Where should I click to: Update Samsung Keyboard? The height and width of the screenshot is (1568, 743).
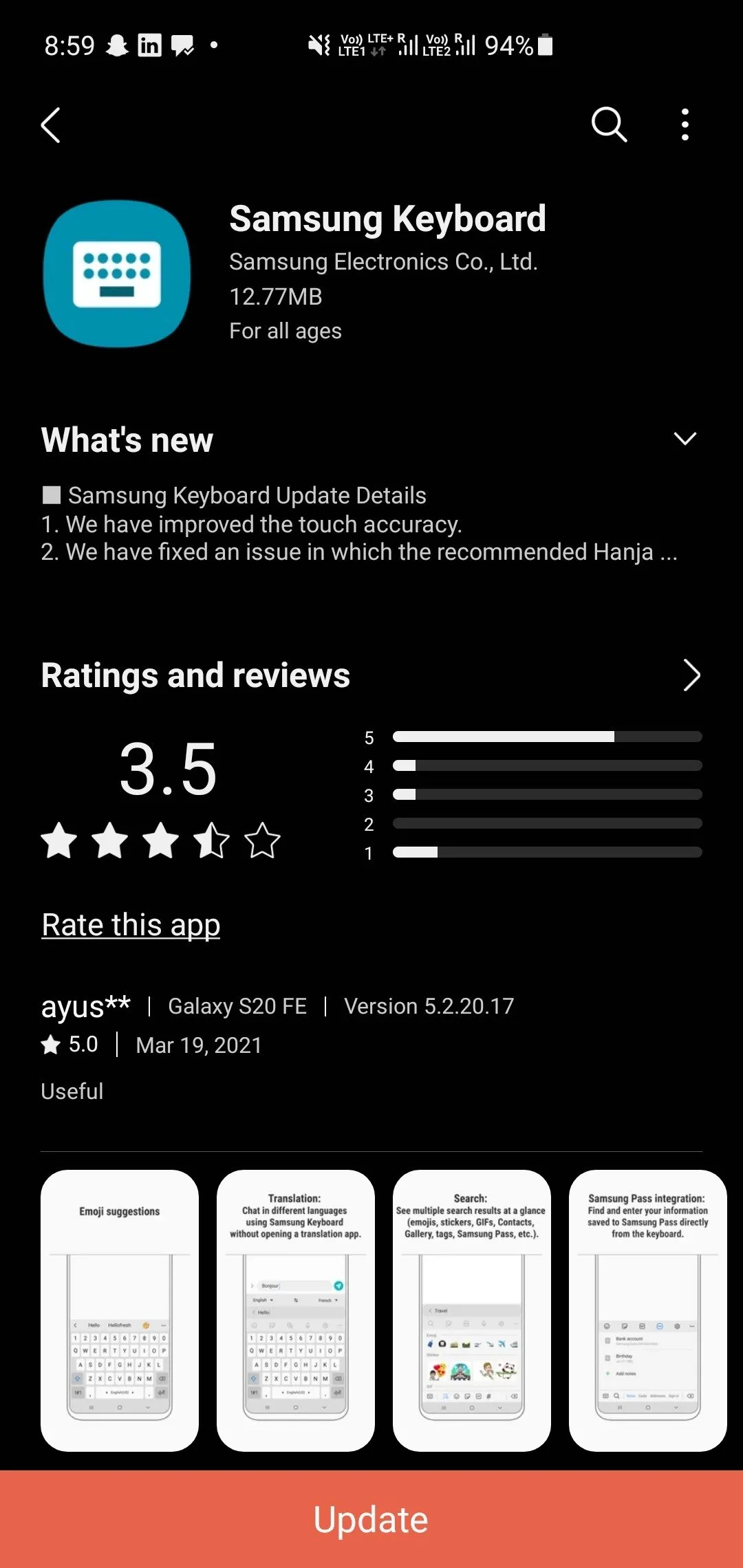[x=371, y=1519]
